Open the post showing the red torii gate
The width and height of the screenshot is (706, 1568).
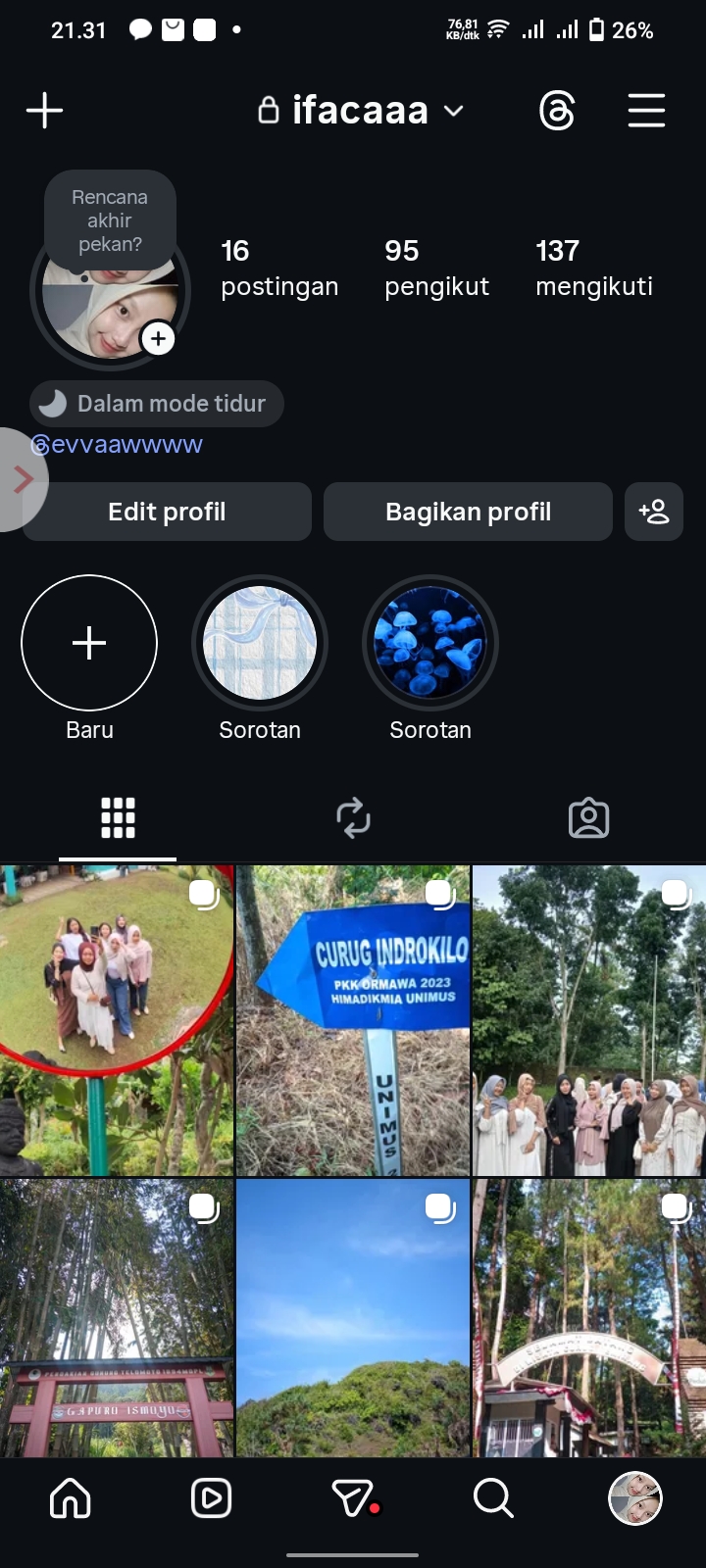117,1318
